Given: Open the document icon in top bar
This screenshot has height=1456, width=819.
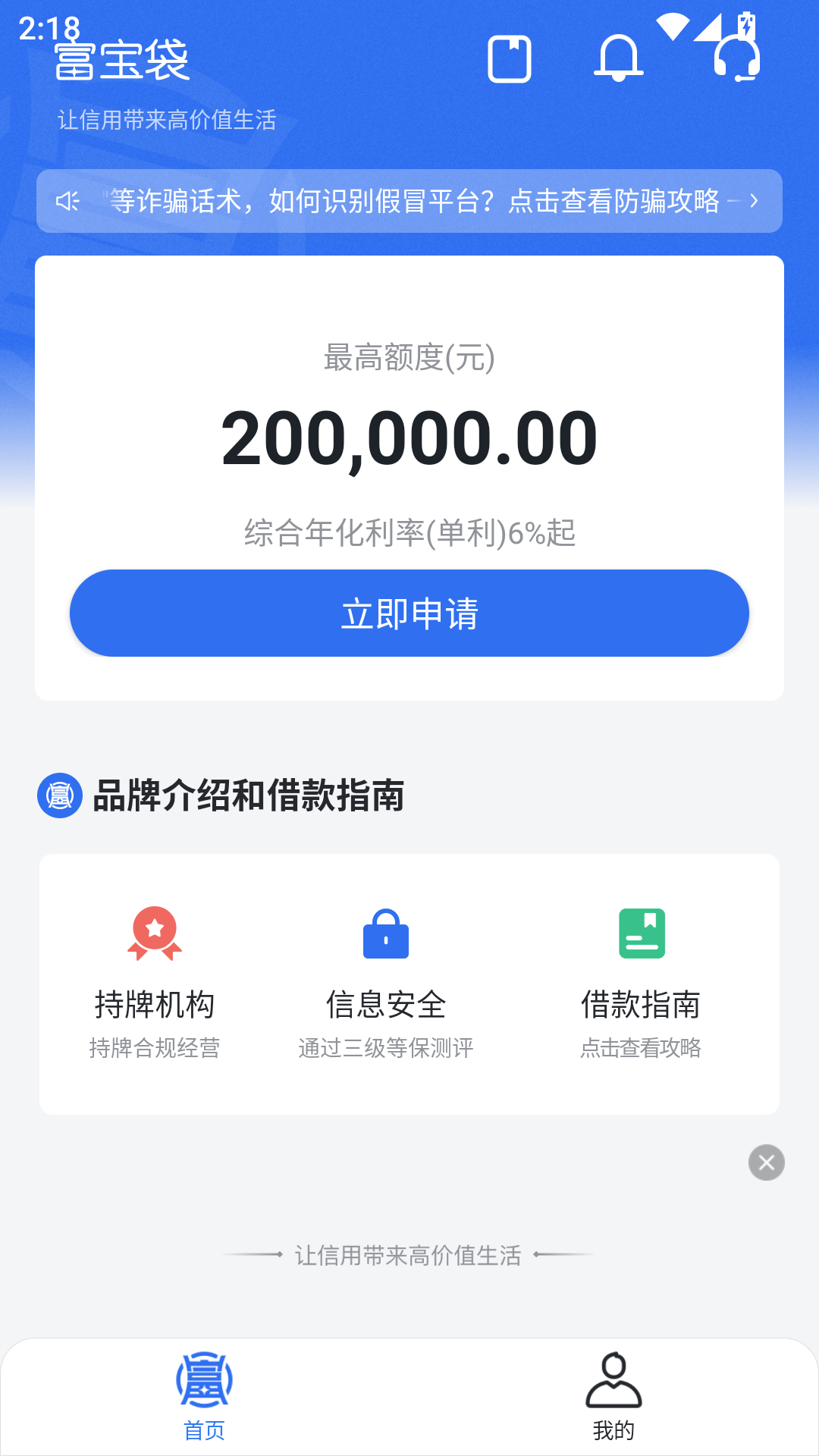Looking at the screenshot, I should (509, 59).
